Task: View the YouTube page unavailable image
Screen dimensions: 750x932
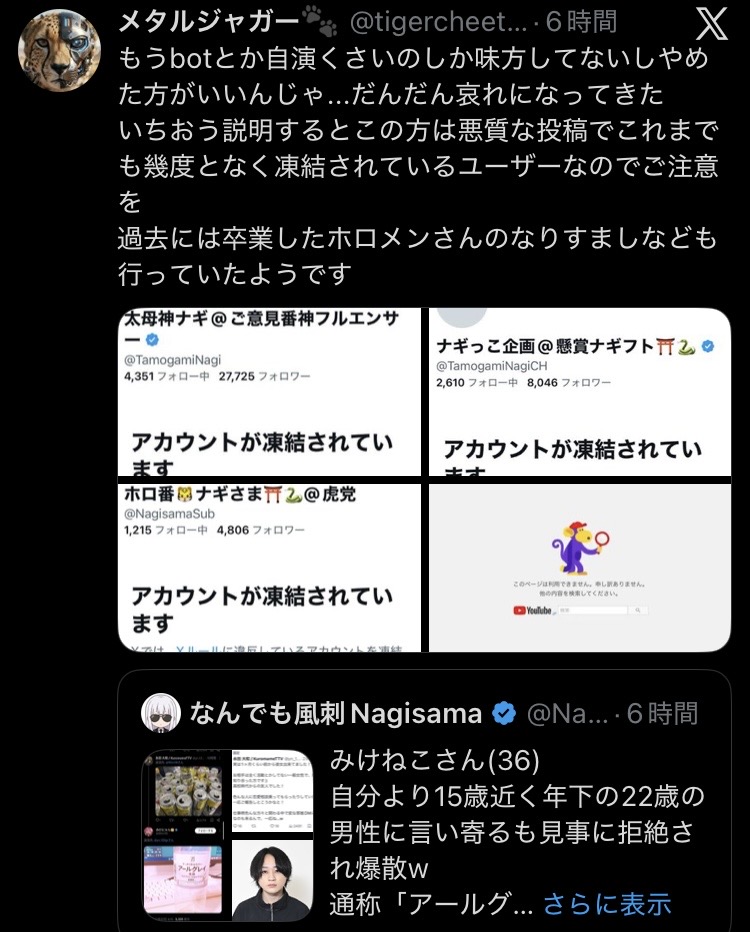Action: [x=579, y=567]
